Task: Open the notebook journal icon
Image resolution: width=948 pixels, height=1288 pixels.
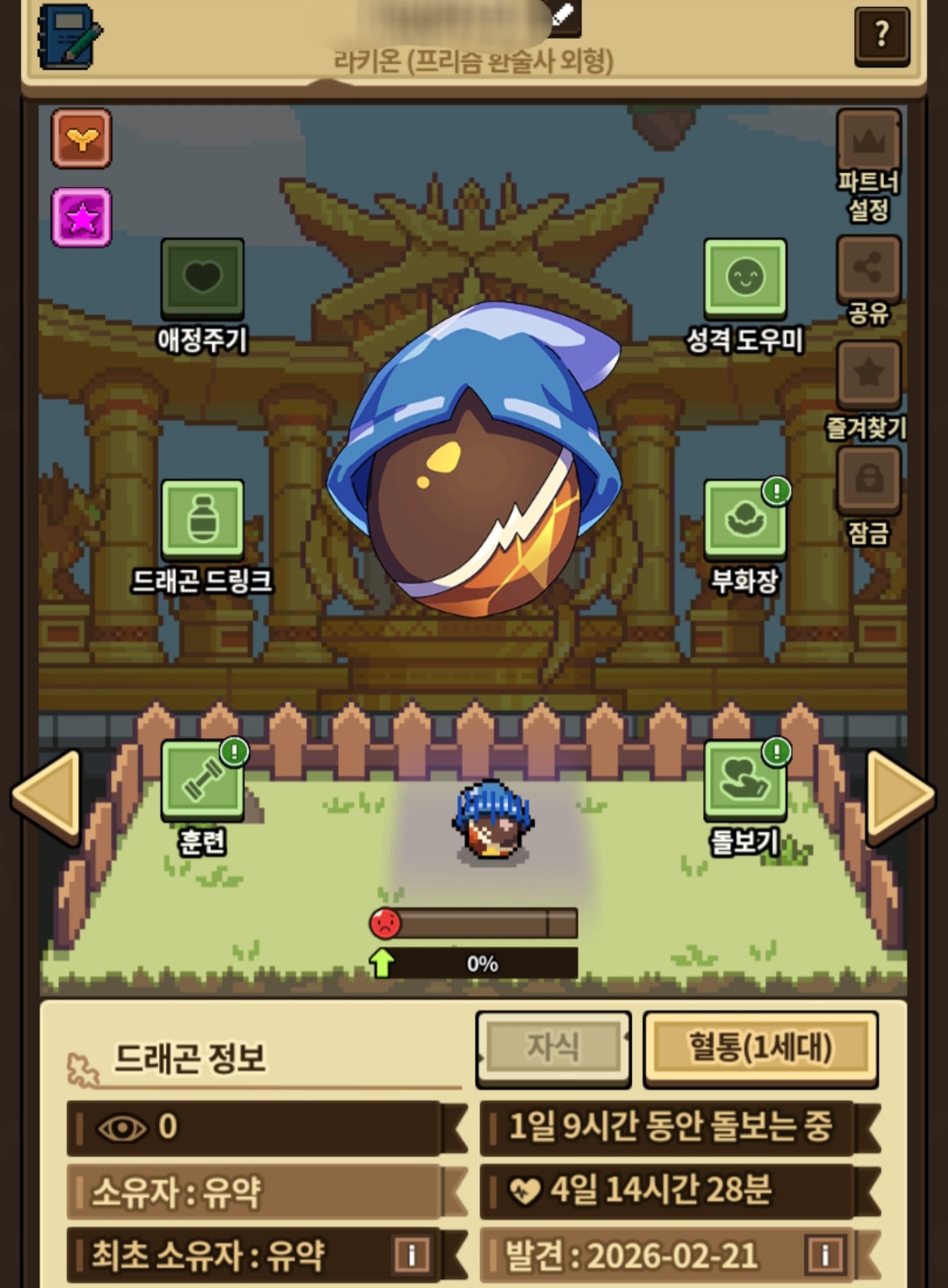Action: [x=70, y=37]
